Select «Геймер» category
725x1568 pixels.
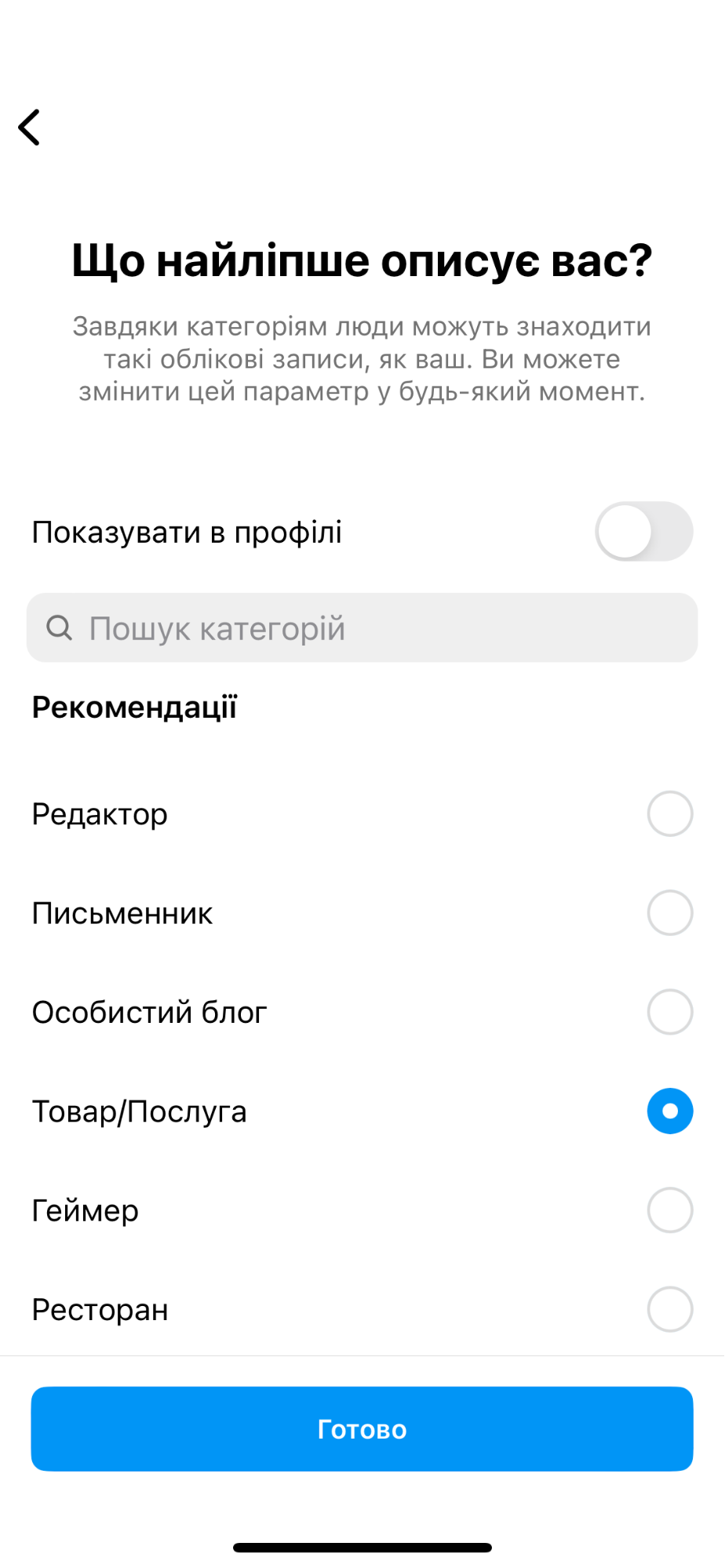coord(669,1210)
